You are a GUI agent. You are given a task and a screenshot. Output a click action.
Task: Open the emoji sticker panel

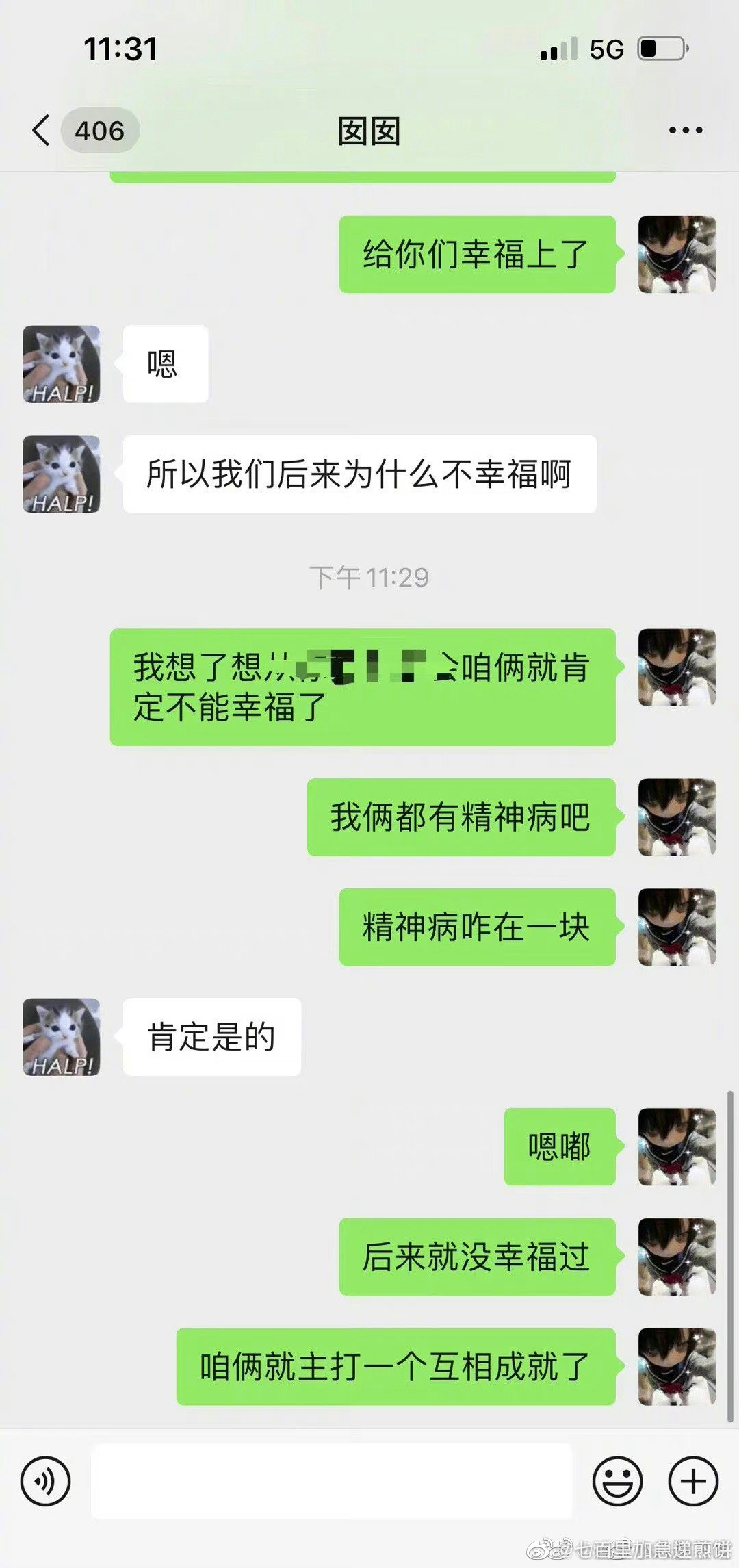tap(617, 1481)
